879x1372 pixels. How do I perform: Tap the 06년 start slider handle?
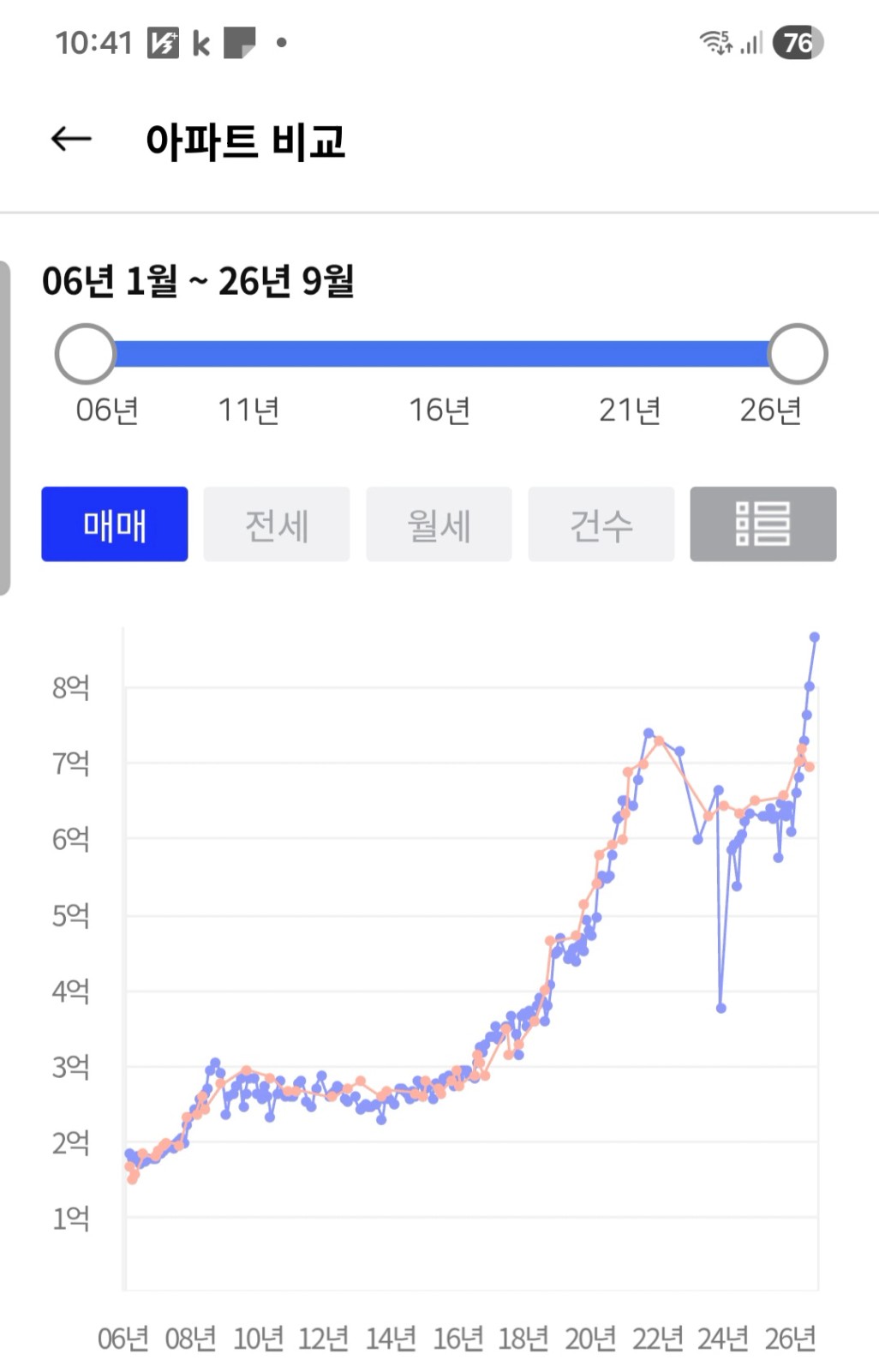[85, 354]
